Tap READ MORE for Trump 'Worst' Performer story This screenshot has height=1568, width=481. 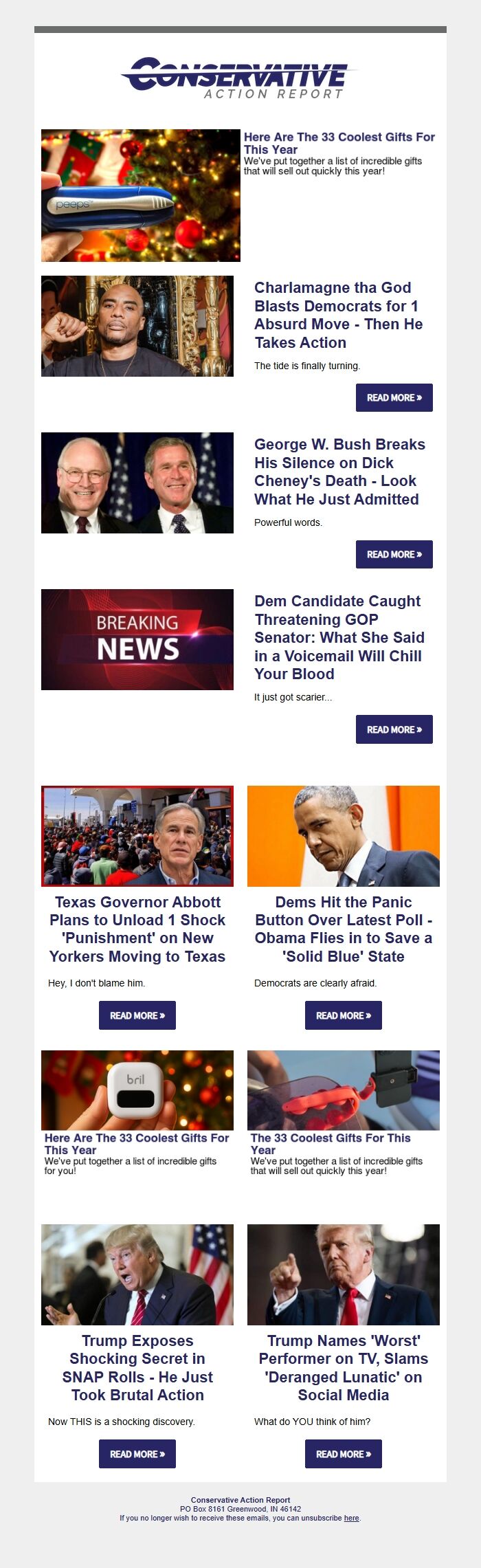(344, 1454)
